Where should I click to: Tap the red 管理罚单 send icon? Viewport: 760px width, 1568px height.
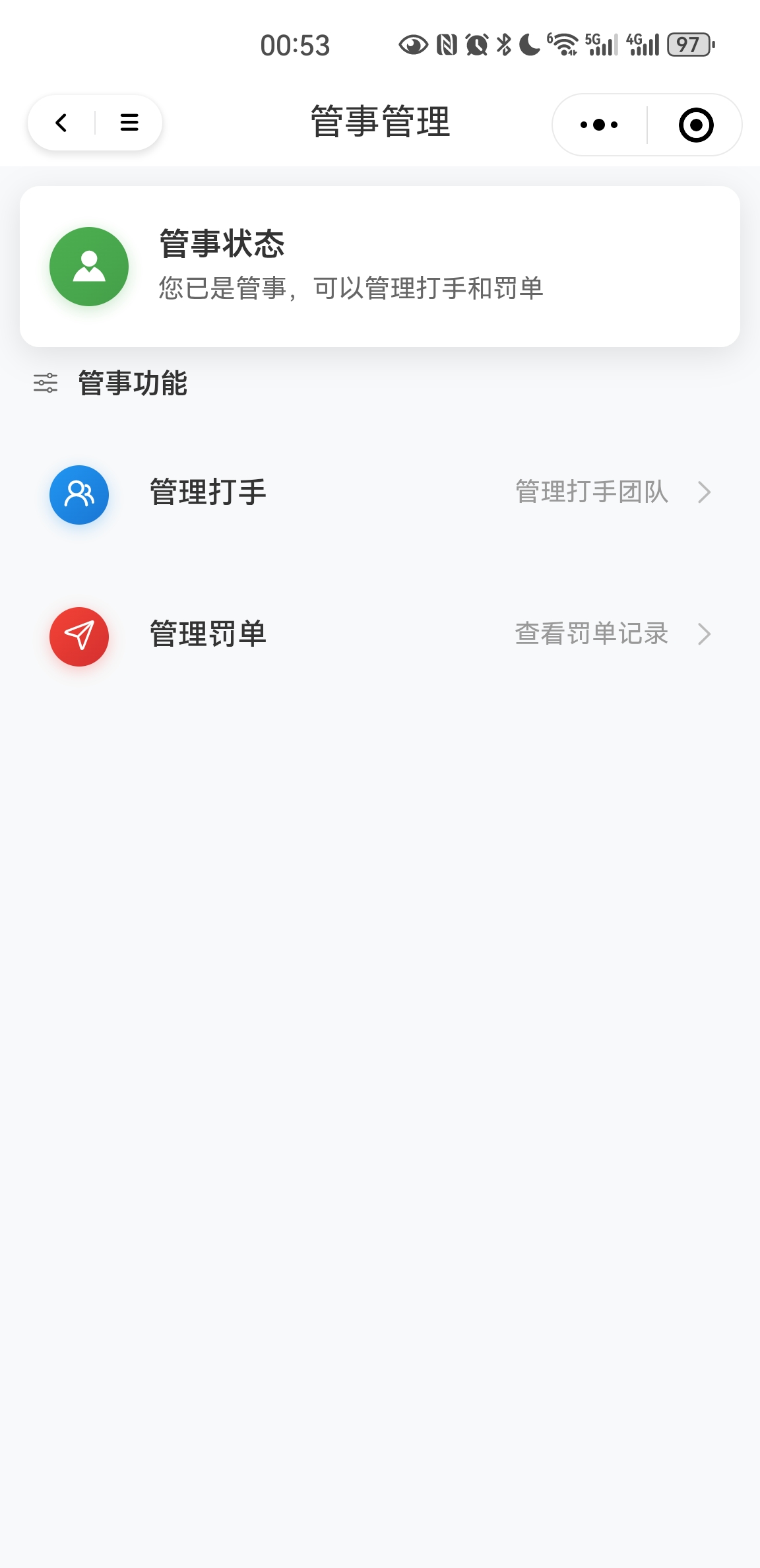click(x=79, y=635)
